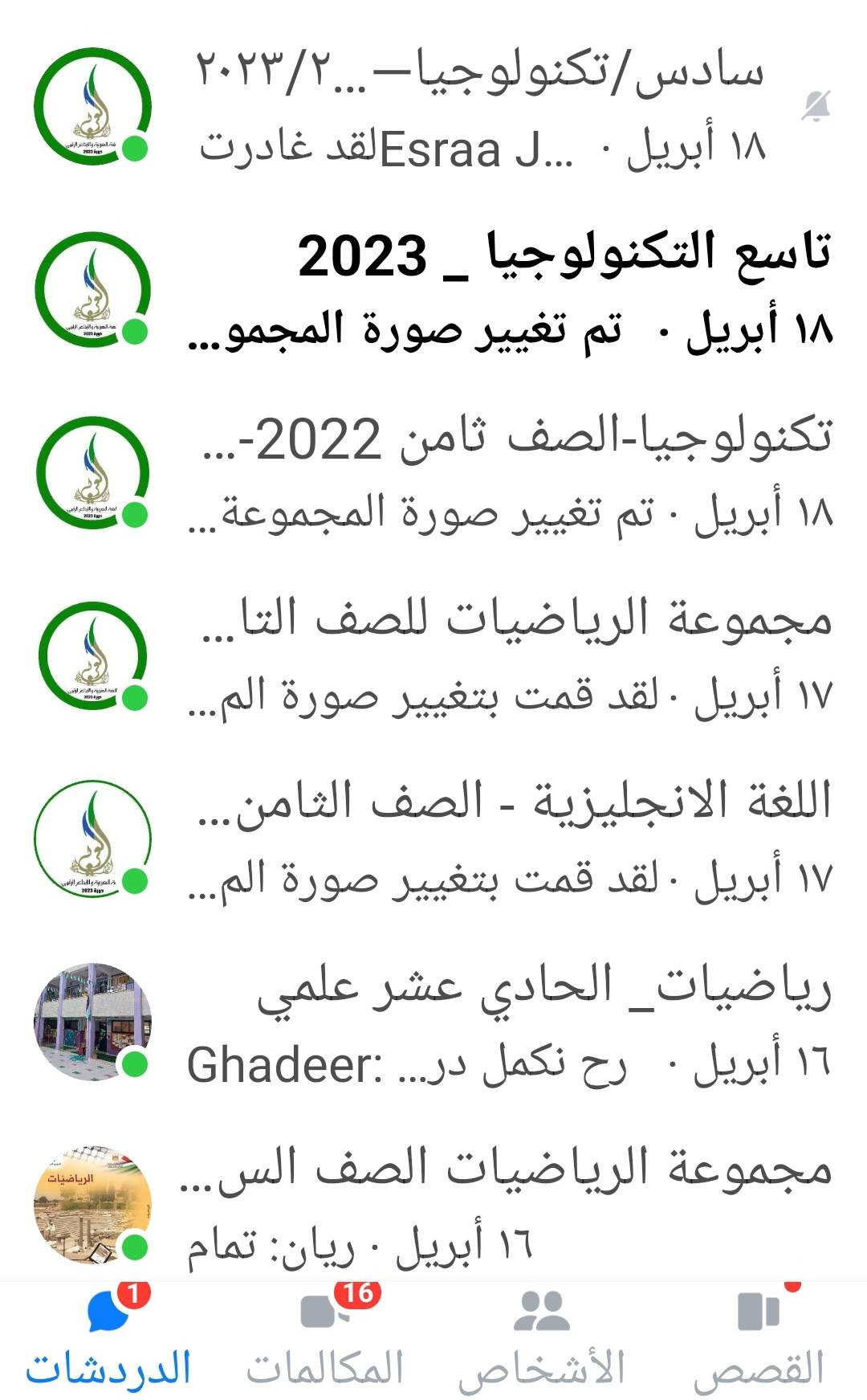Open مجموعة الرياضيات الصف الس... chat

pyautogui.click(x=433, y=1205)
